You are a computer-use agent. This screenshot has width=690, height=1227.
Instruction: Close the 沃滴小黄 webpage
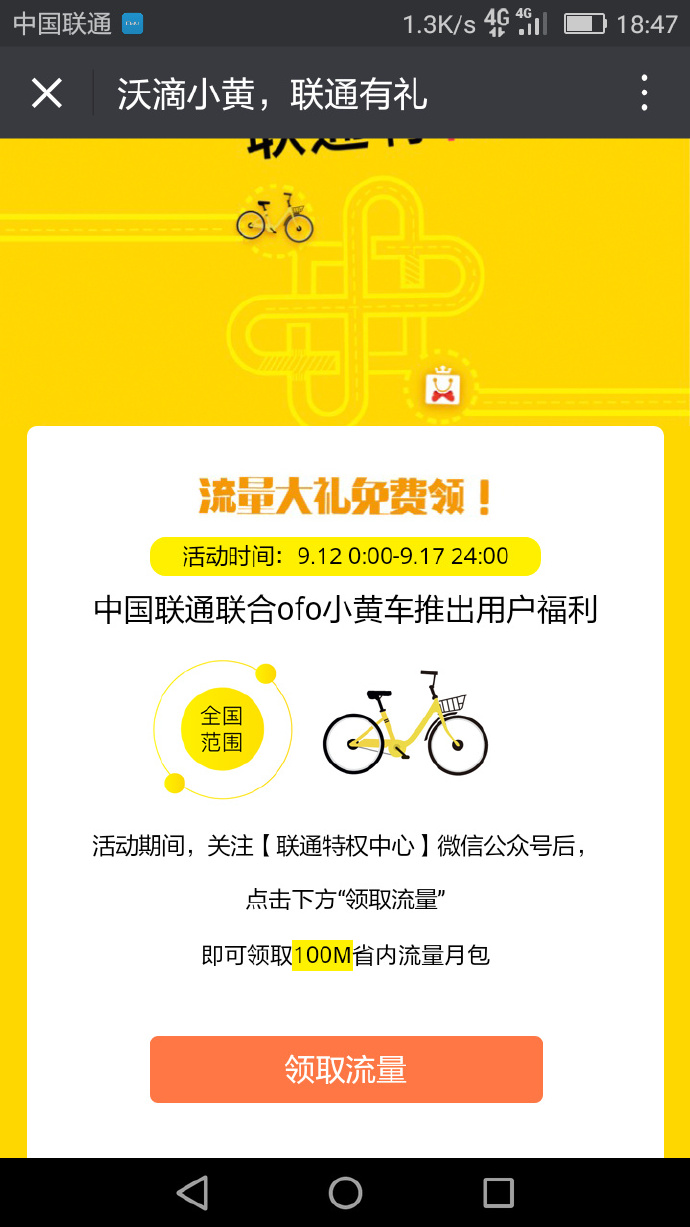click(x=47, y=94)
